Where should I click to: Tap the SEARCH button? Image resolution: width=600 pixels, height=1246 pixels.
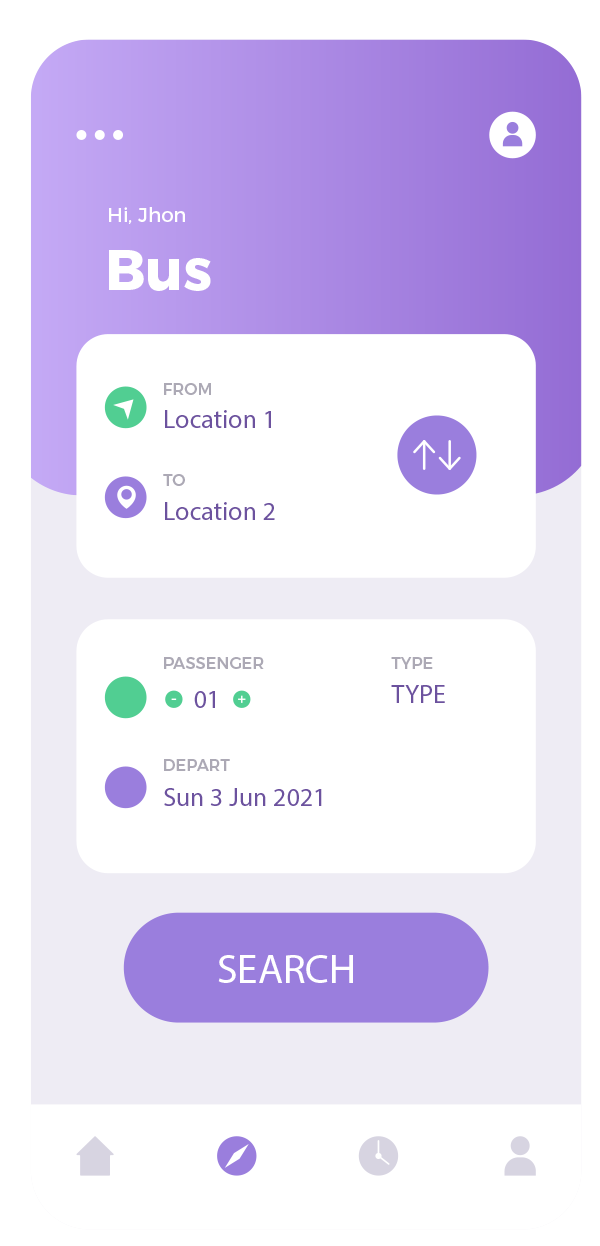point(305,968)
